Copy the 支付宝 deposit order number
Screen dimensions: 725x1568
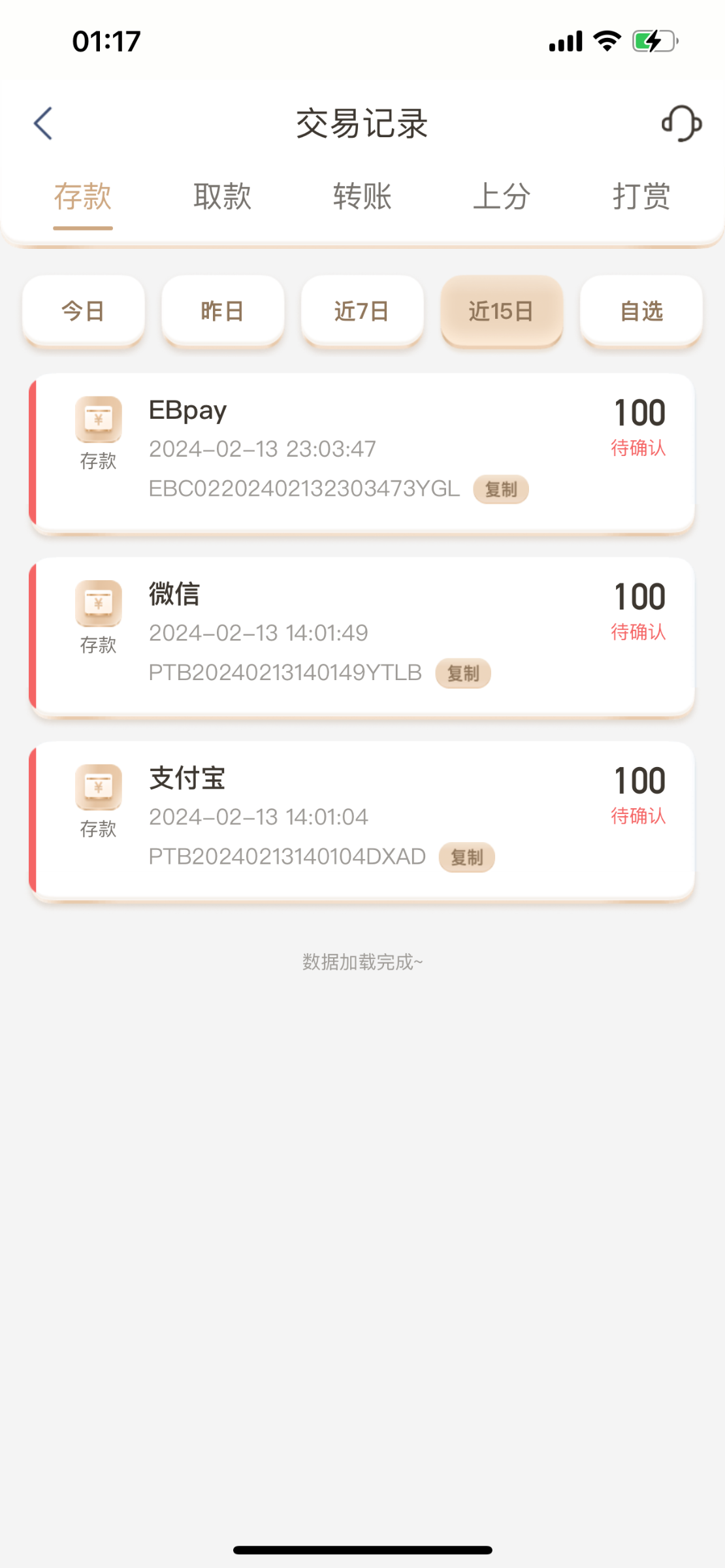pyautogui.click(x=466, y=857)
